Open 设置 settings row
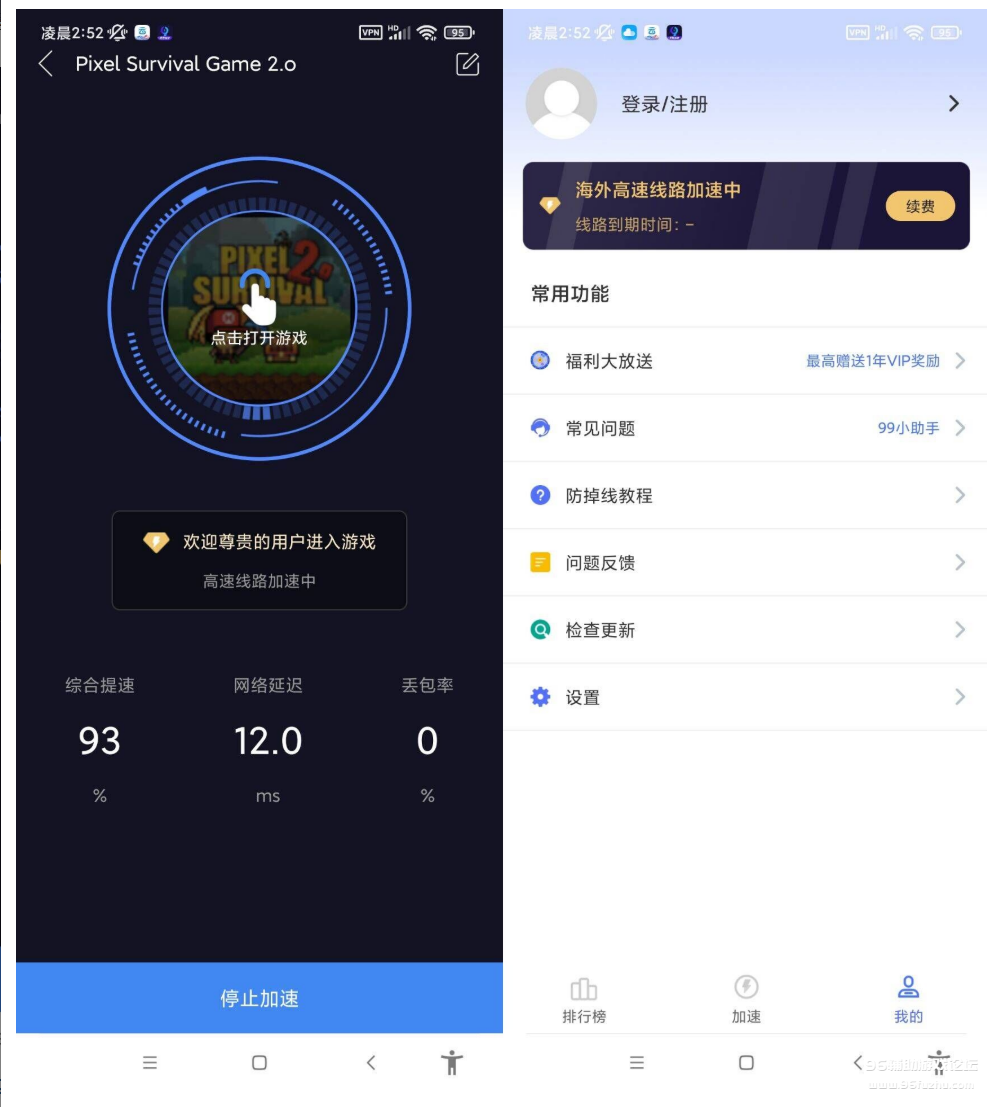 745,697
